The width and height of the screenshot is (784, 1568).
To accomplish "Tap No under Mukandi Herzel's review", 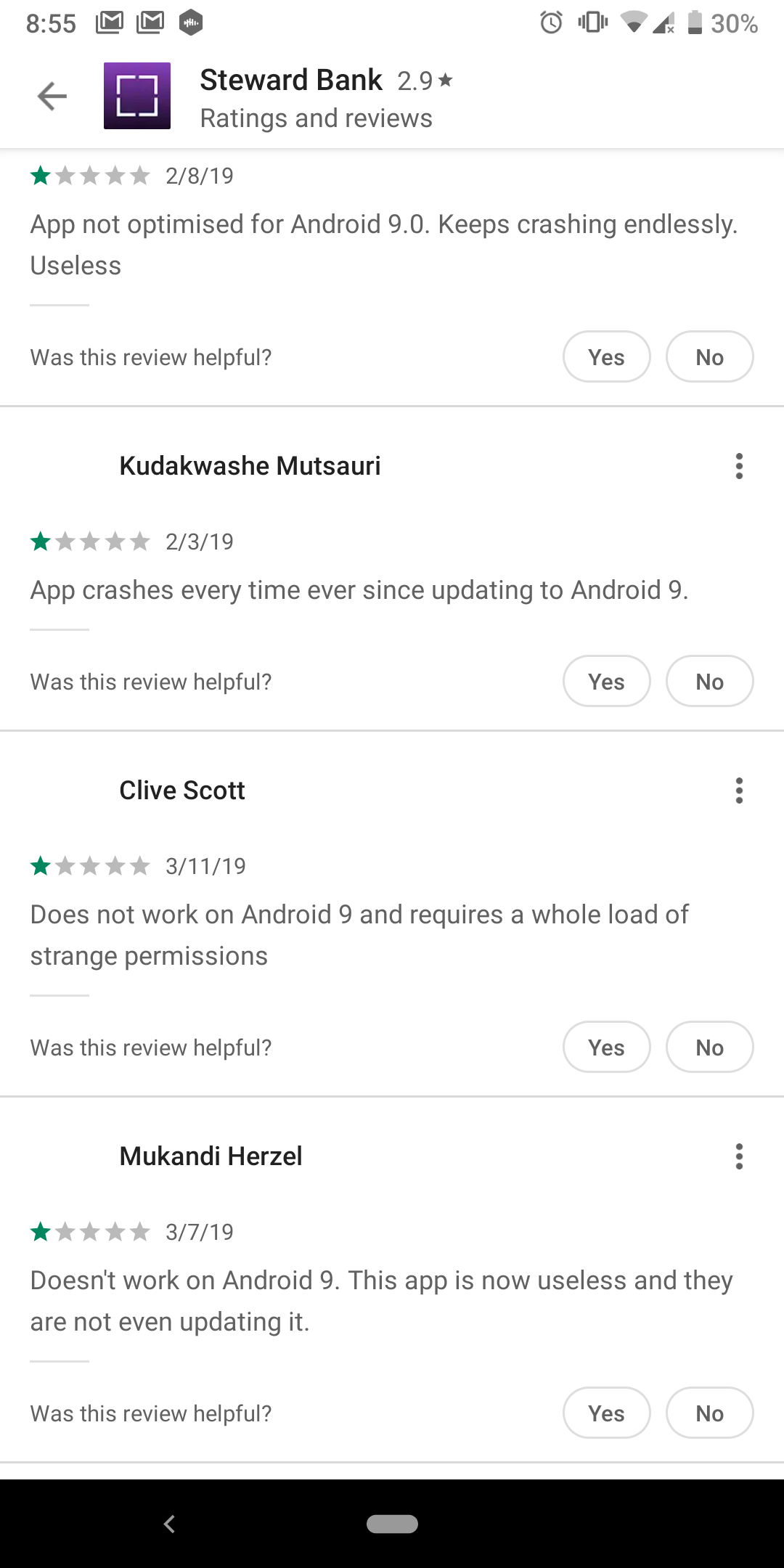I will pos(710,1413).
